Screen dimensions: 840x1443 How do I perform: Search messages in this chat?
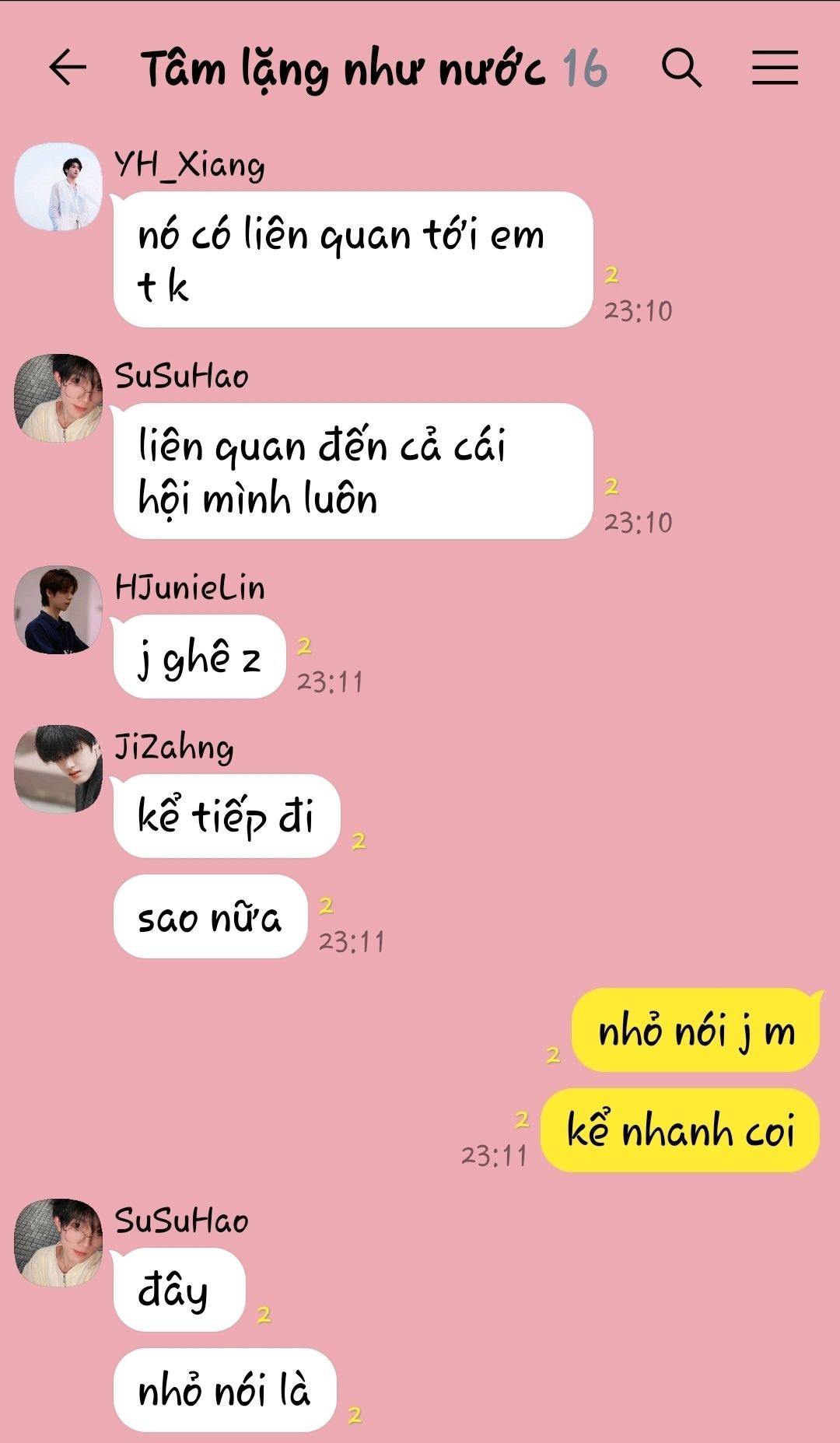[681, 68]
